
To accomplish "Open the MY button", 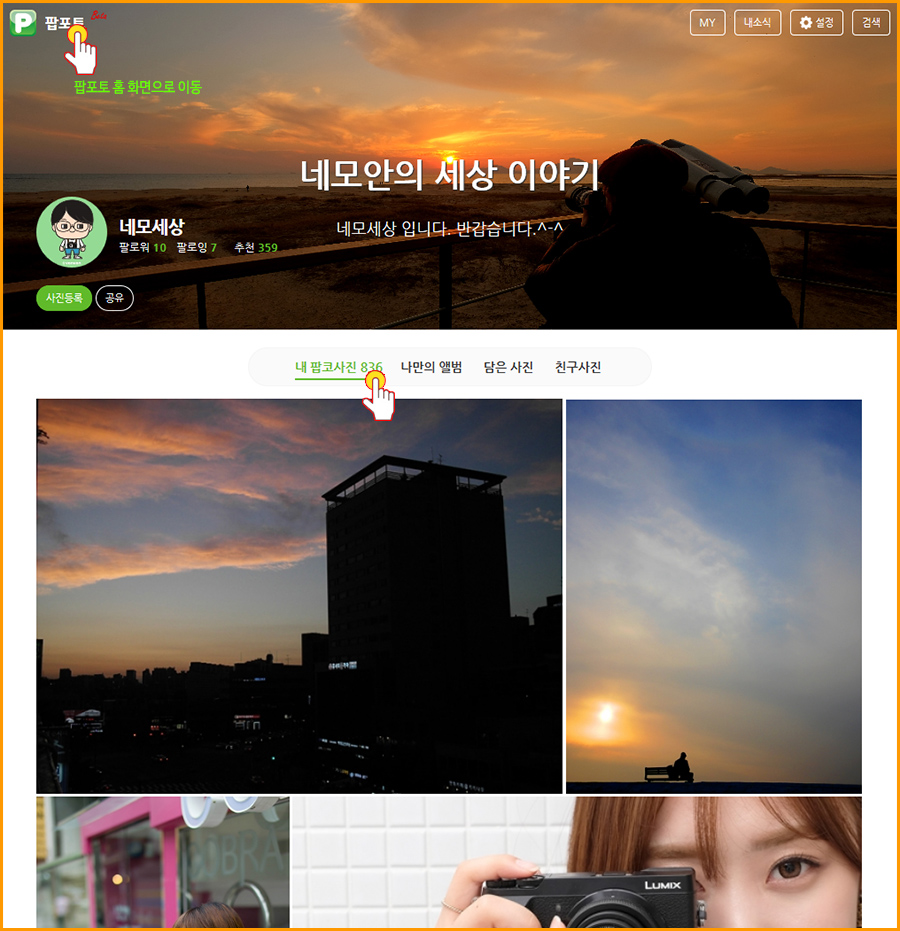I will tap(707, 22).
